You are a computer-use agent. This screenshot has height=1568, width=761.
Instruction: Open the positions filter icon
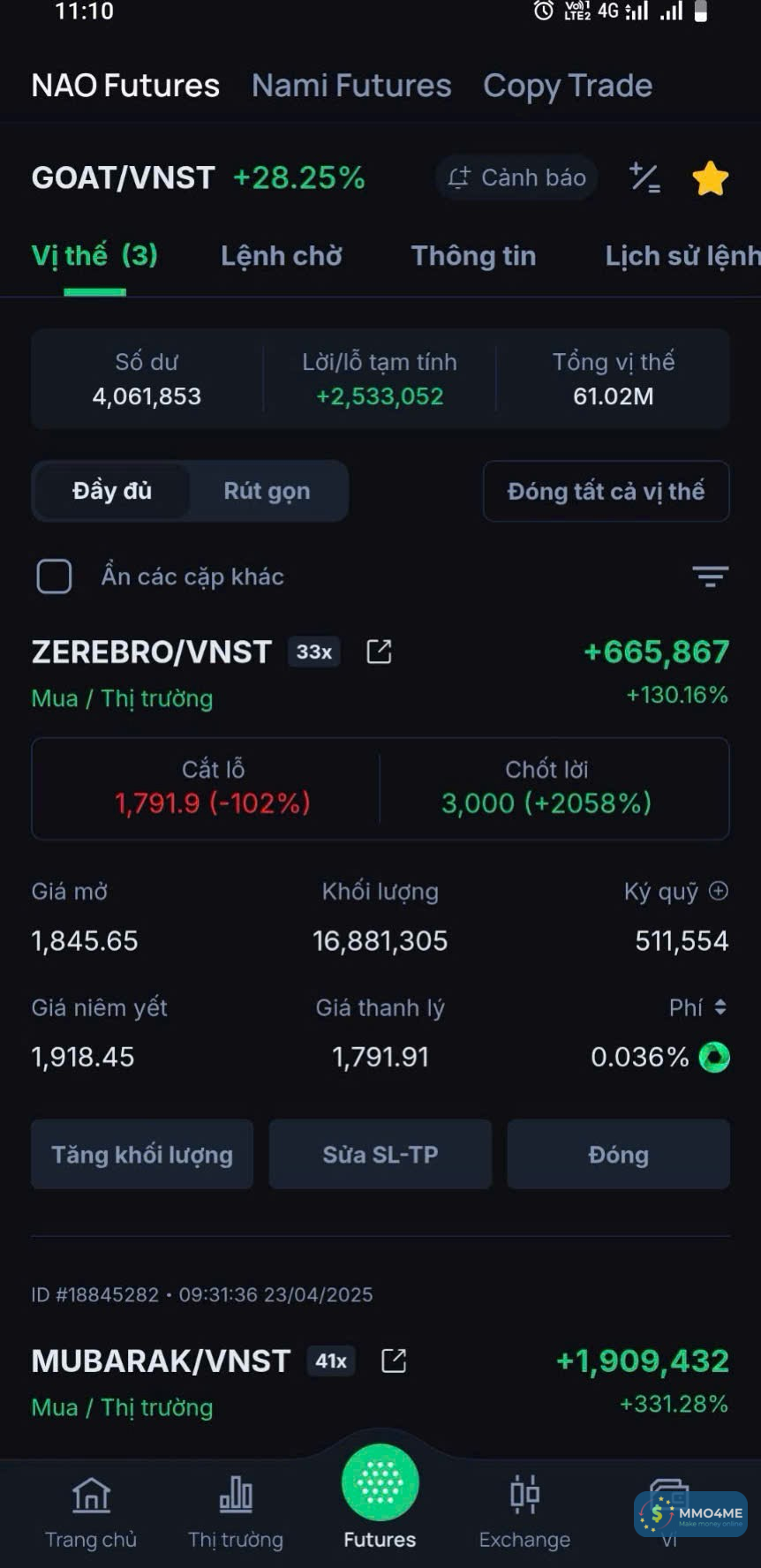710,577
